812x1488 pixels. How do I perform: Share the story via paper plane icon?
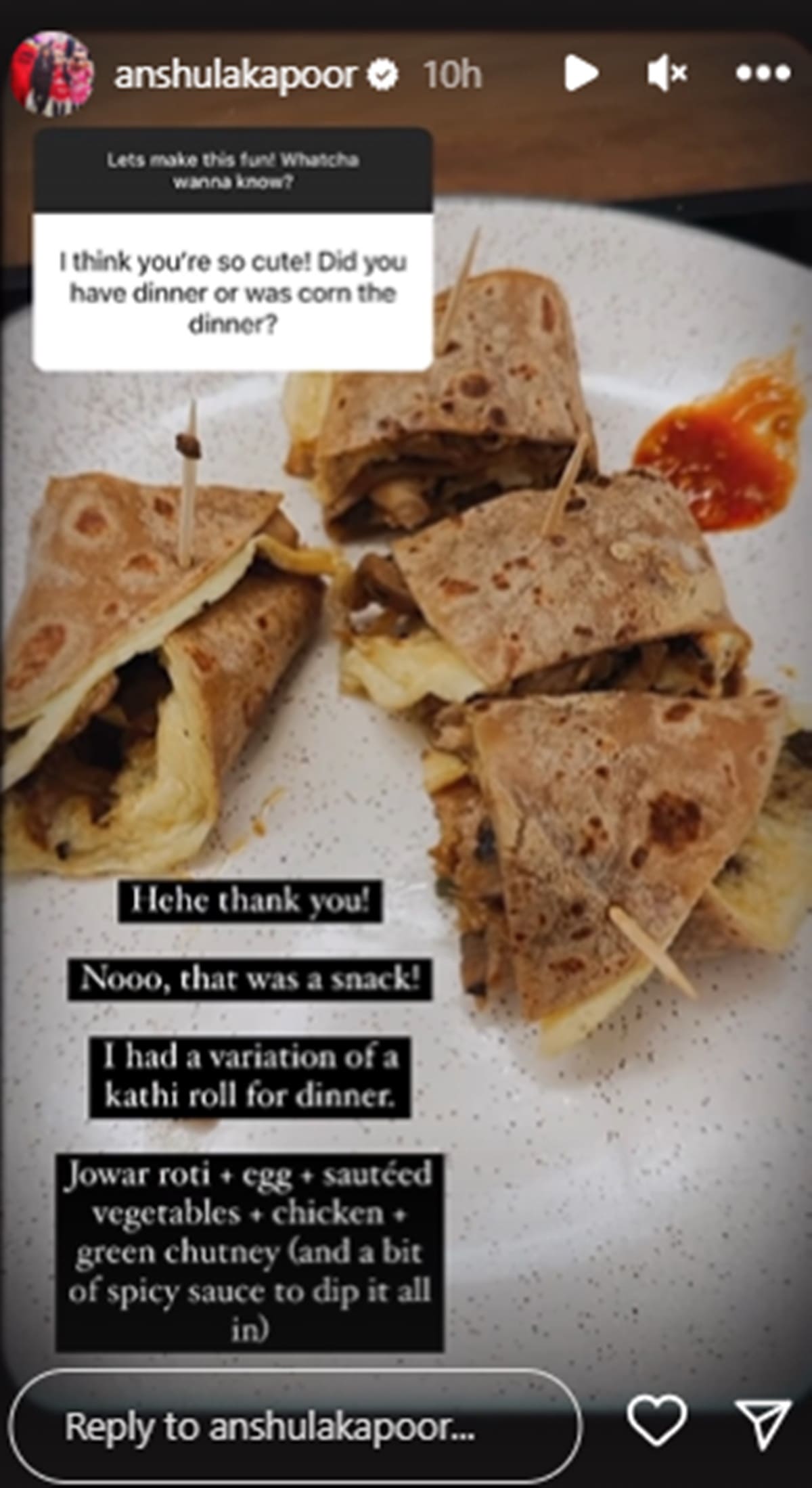pyautogui.click(x=763, y=1422)
